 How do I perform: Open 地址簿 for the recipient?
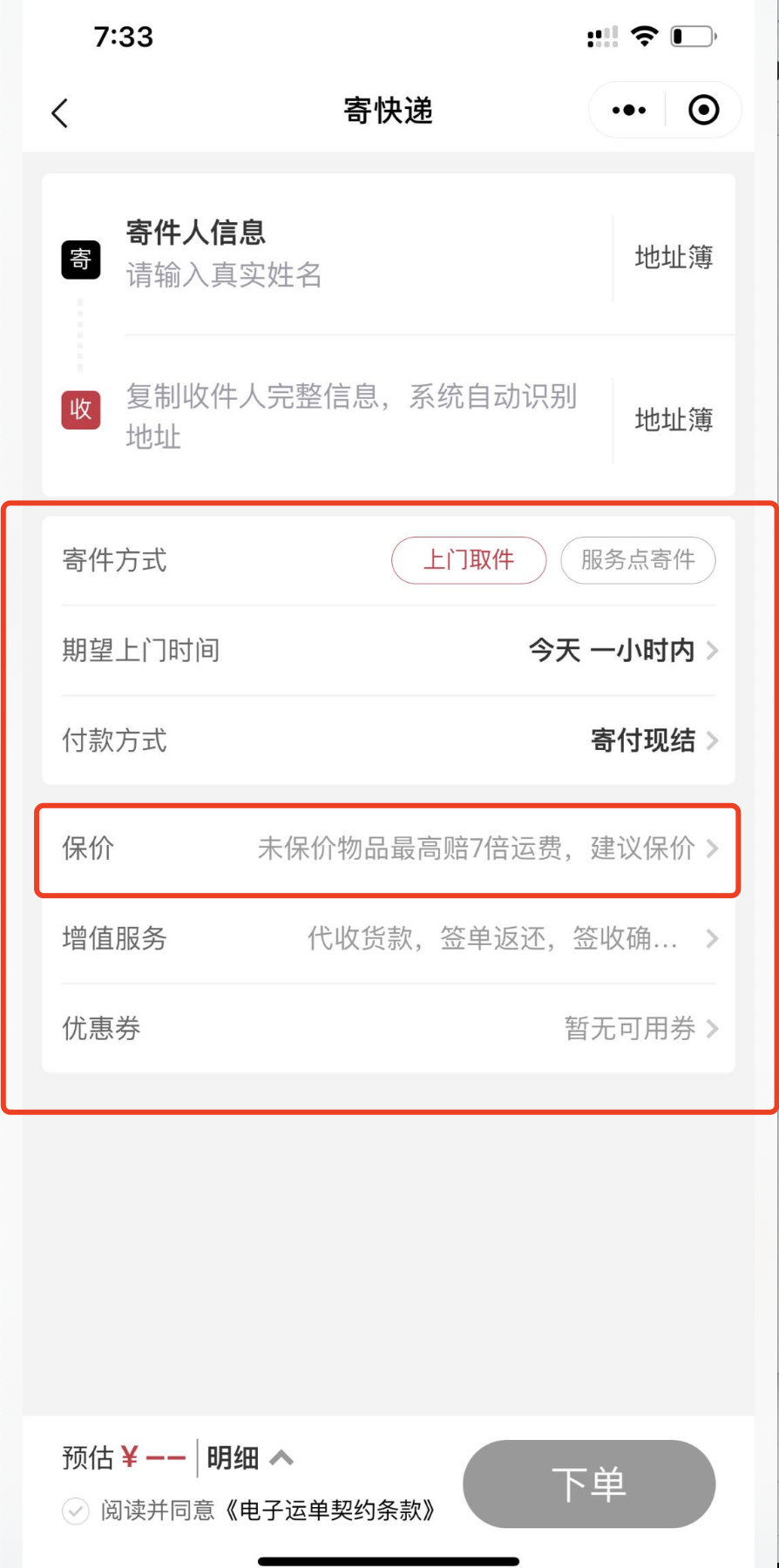click(x=673, y=421)
